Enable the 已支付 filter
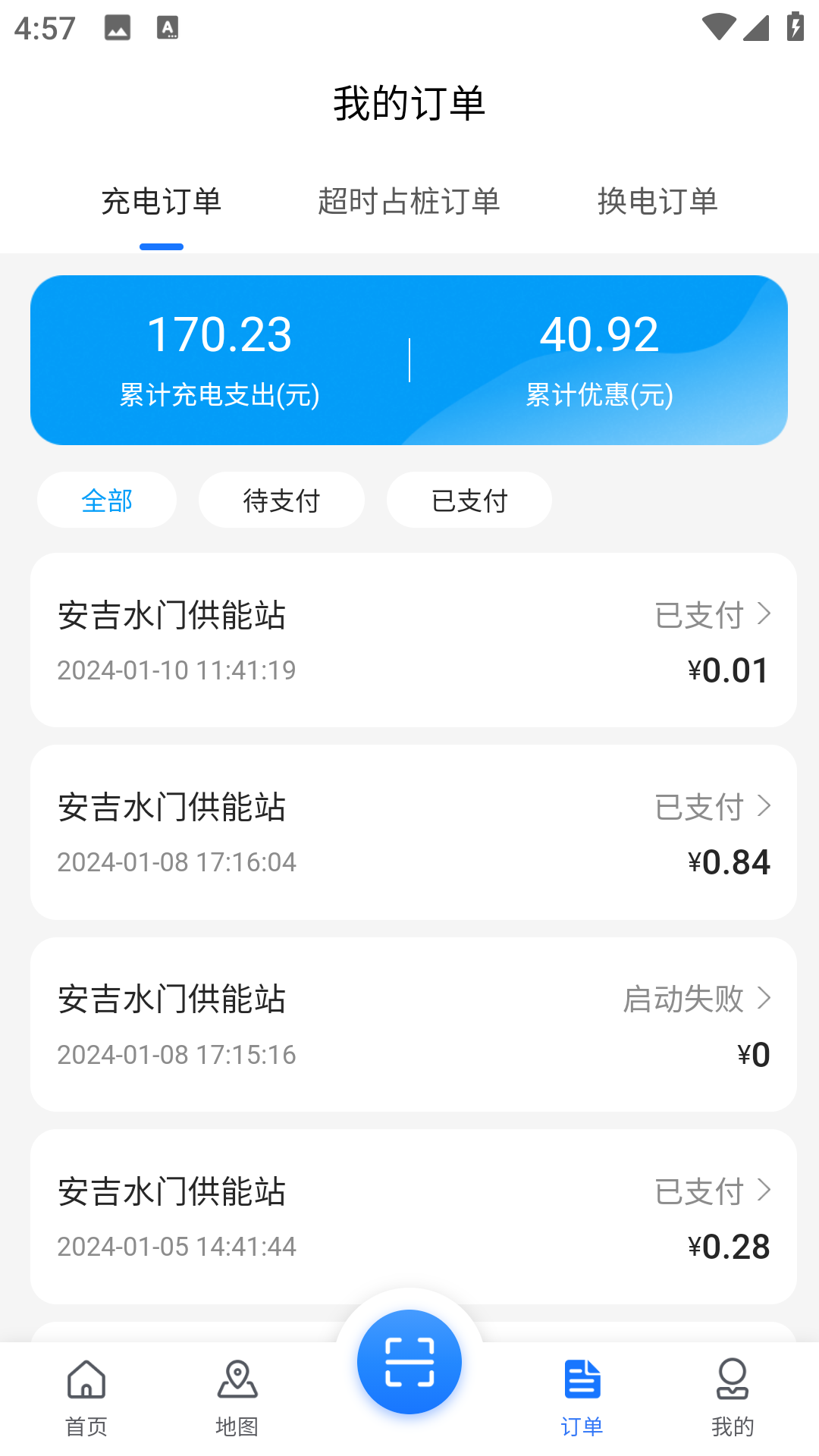 [x=469, y=500]
